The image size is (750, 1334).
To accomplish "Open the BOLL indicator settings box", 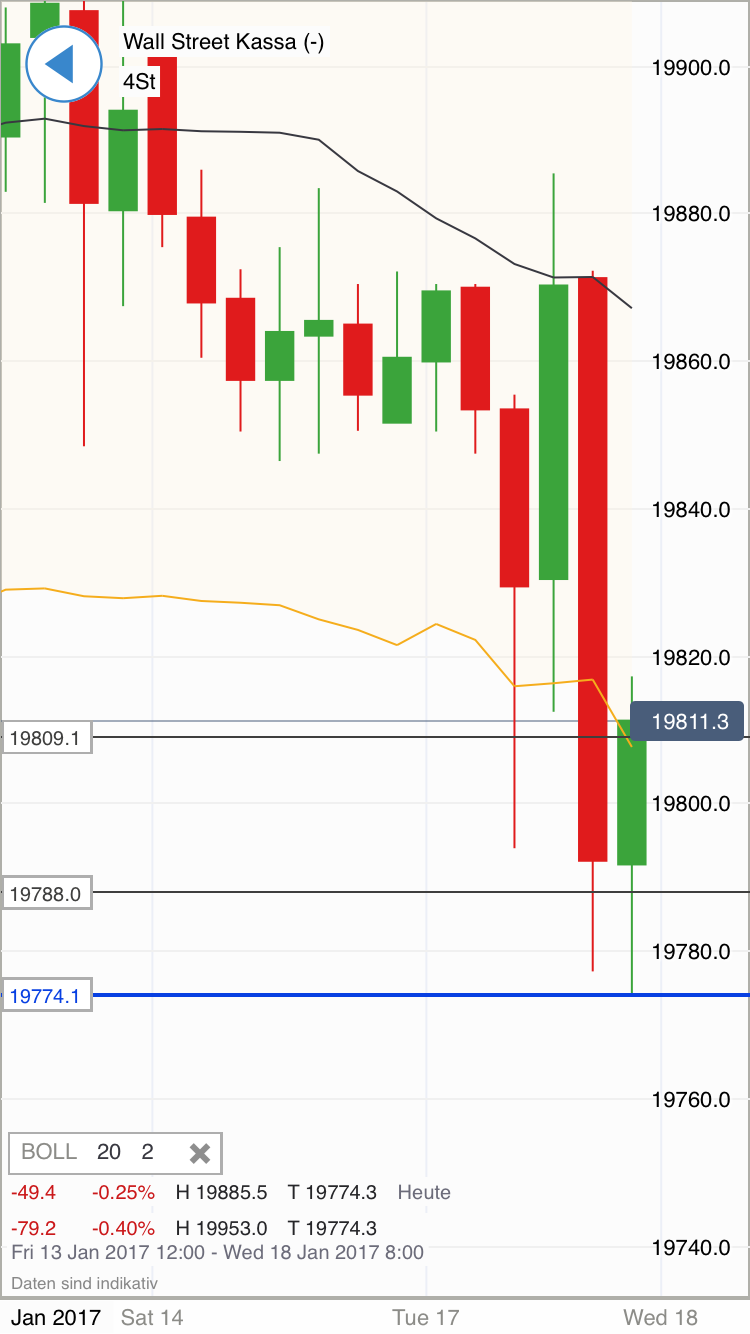I will (x=48, y=1153).
